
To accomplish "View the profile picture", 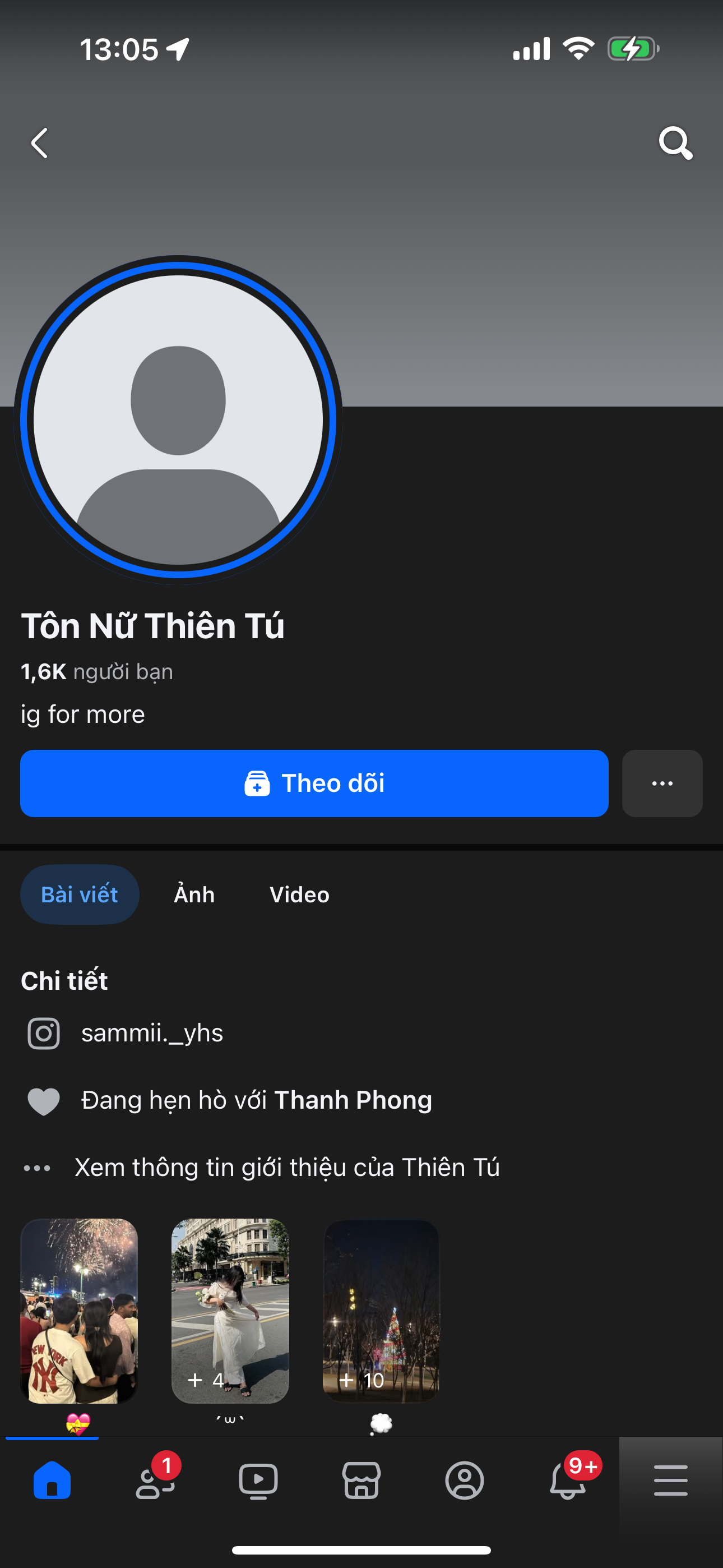I will [178, 420].
